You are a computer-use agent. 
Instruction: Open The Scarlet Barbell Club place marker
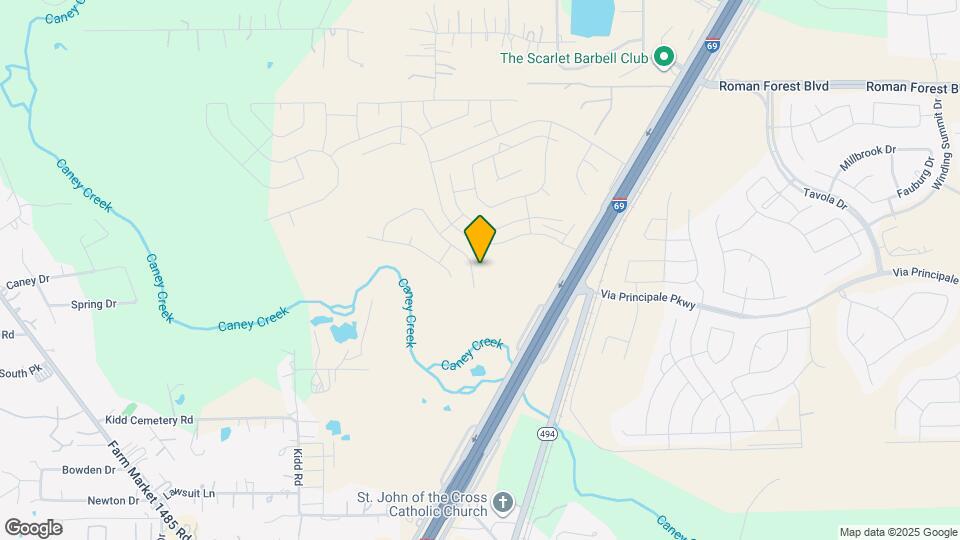663,57
